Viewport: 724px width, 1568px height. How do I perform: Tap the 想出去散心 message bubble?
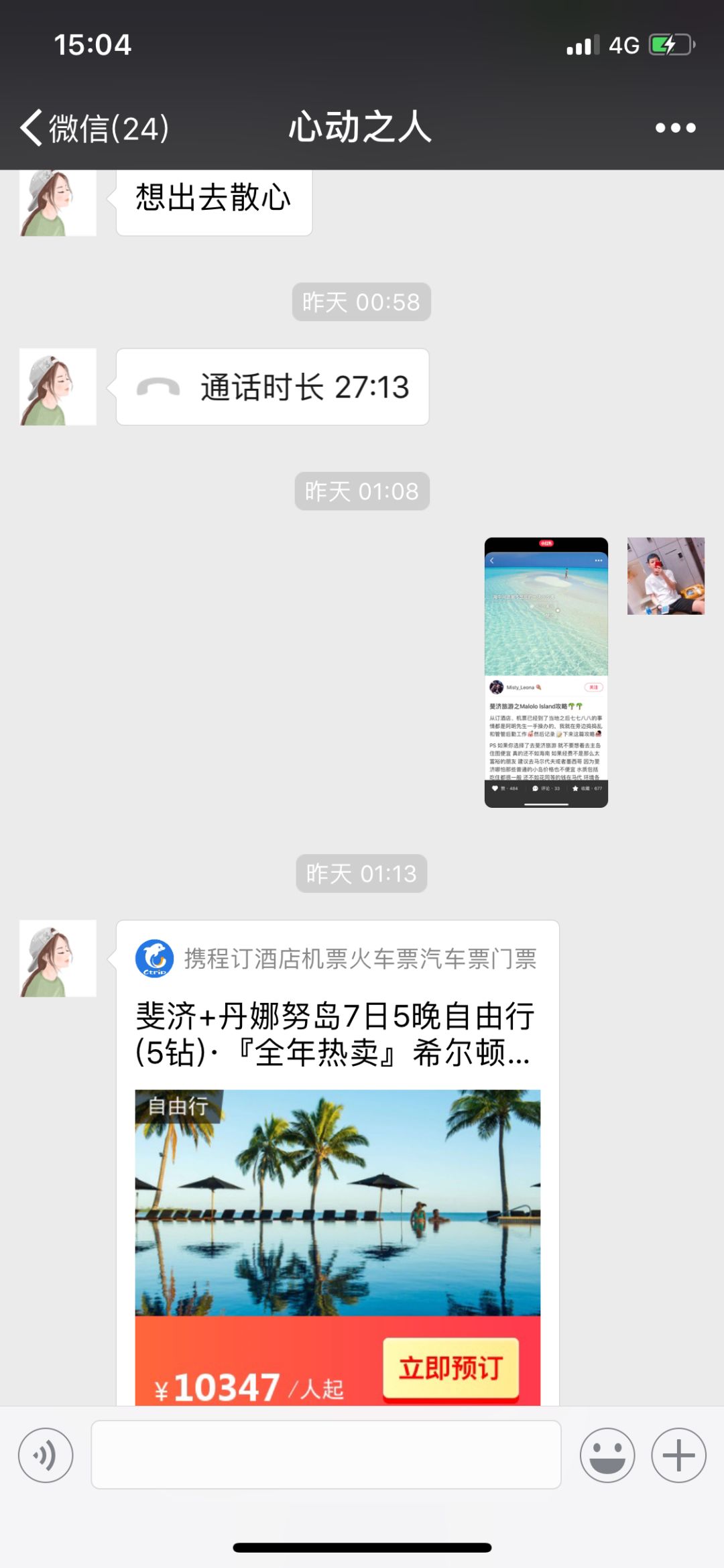(x=213, y=199)
